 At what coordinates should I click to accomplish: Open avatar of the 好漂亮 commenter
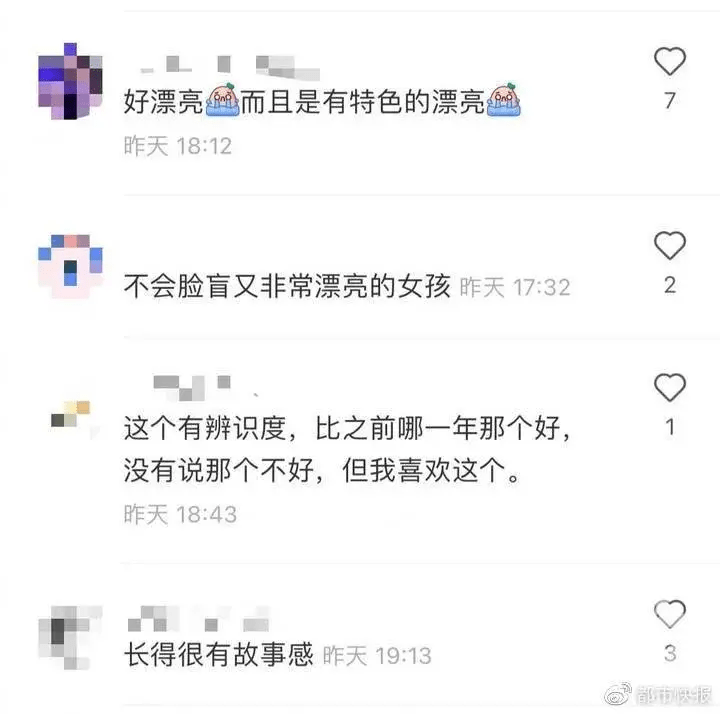pyautogui.click(x=70, y=82)
